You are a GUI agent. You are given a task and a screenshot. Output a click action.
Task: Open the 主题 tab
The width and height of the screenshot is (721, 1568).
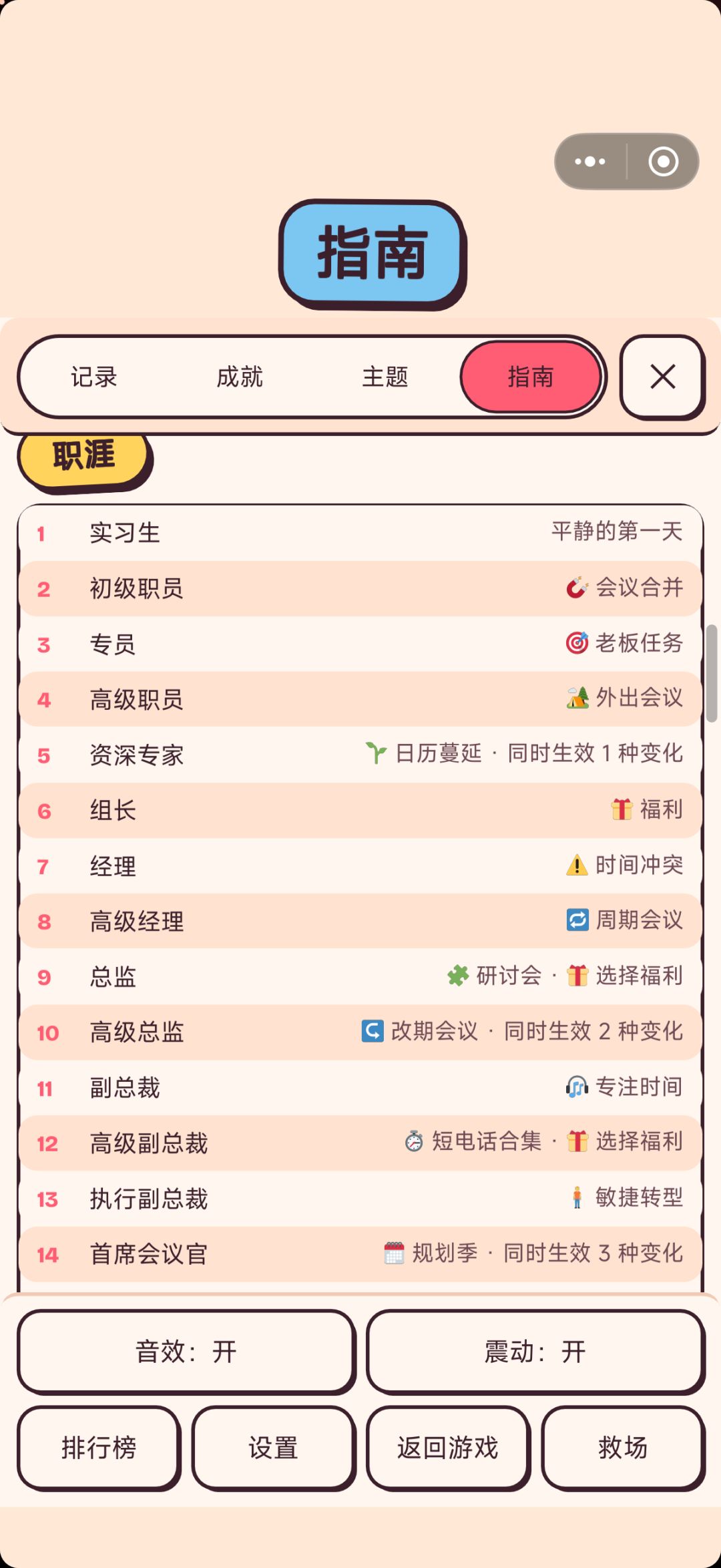385,377
